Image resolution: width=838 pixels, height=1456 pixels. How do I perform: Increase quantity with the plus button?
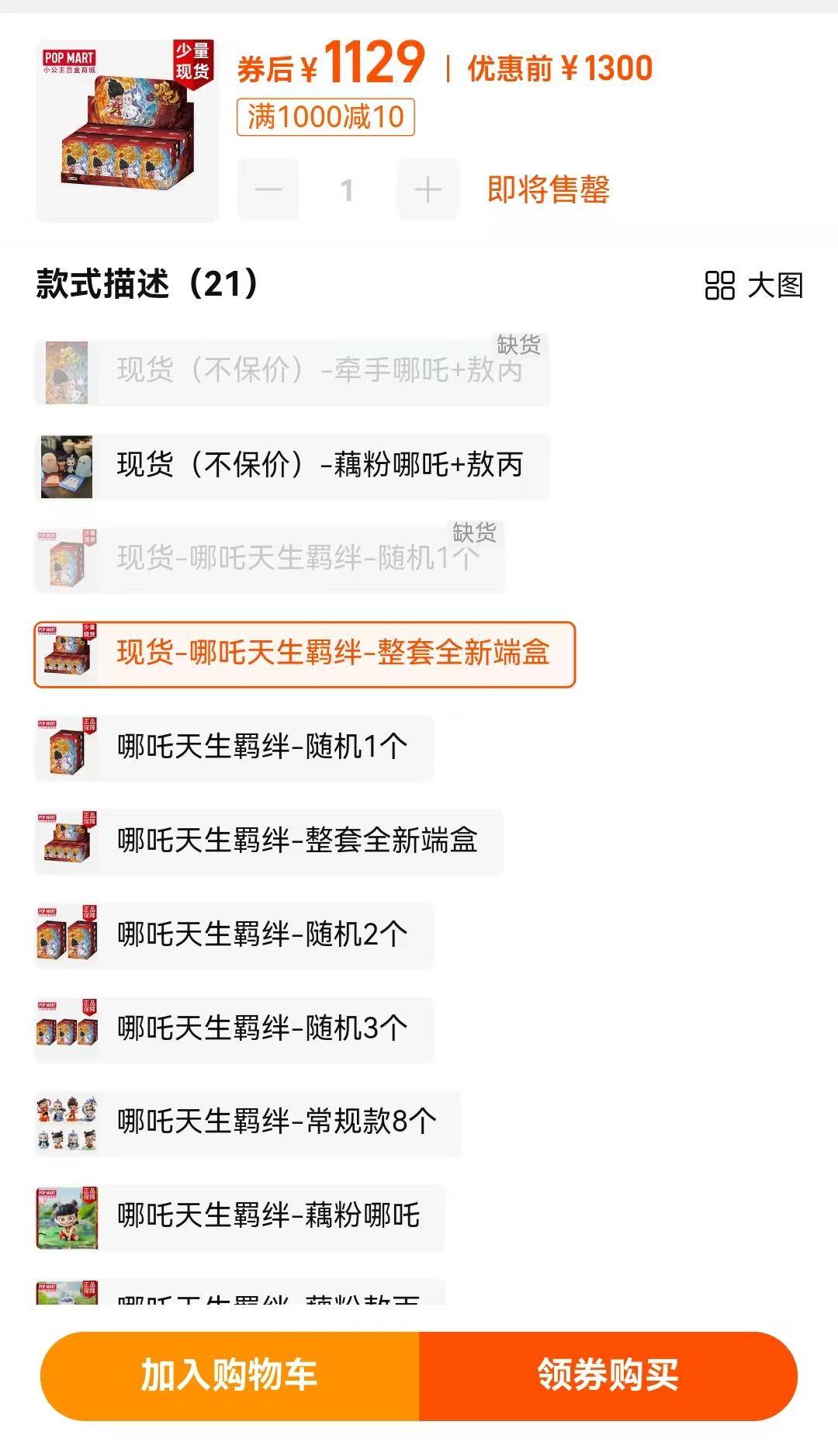point(428,190)
